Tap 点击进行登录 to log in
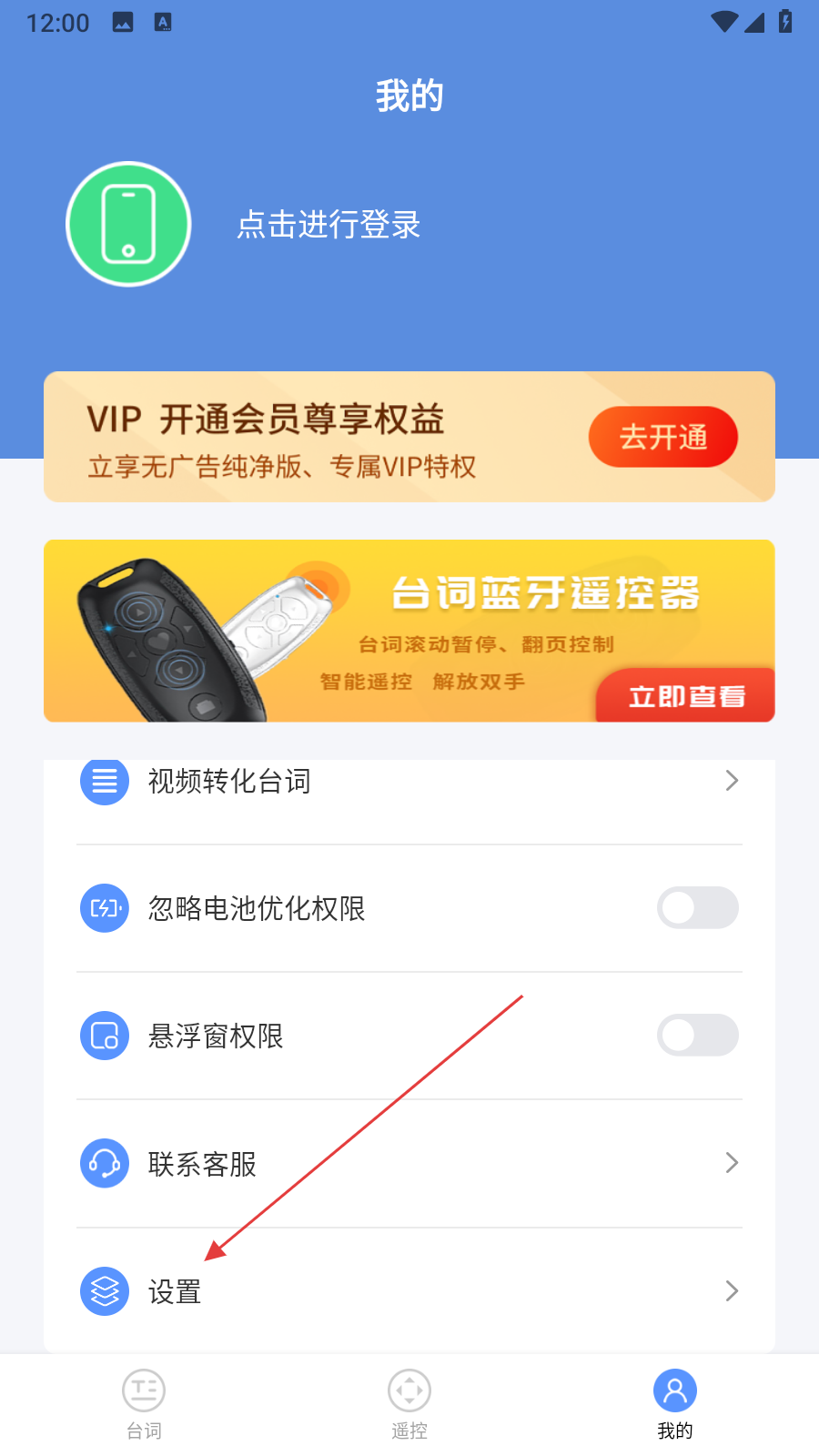This screenshot has width=819, height=1456. point(329,225)
